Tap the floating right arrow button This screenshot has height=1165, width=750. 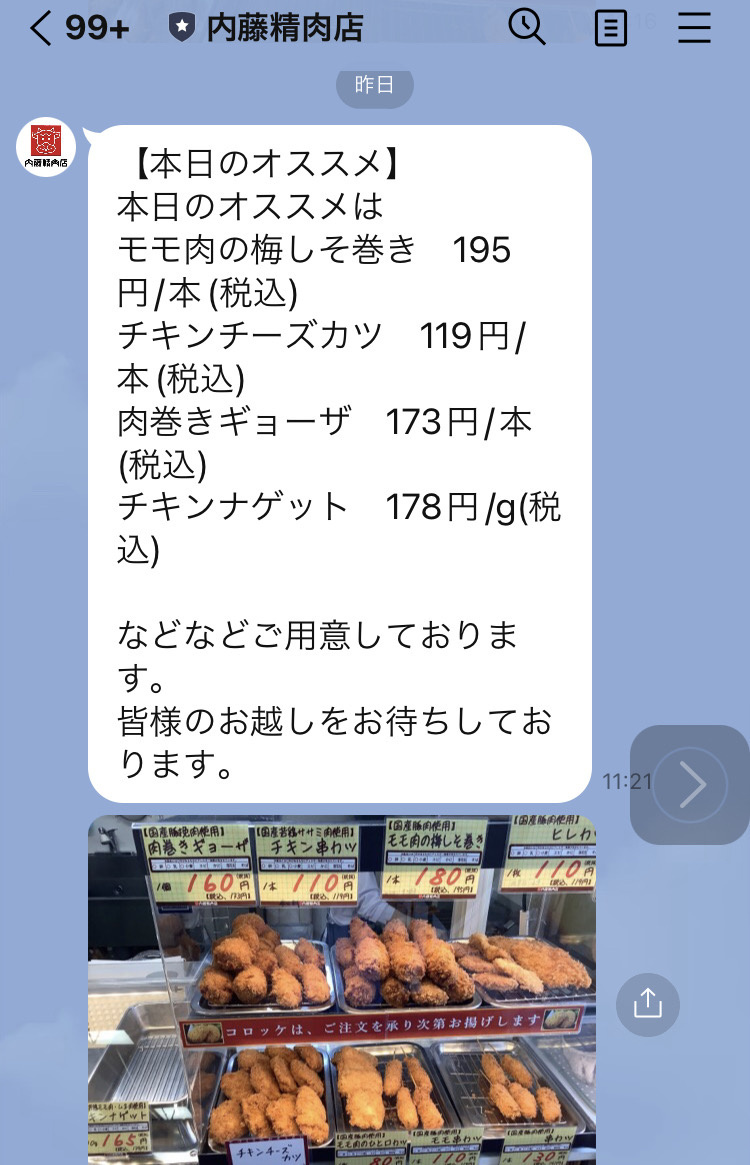point(690,784)
